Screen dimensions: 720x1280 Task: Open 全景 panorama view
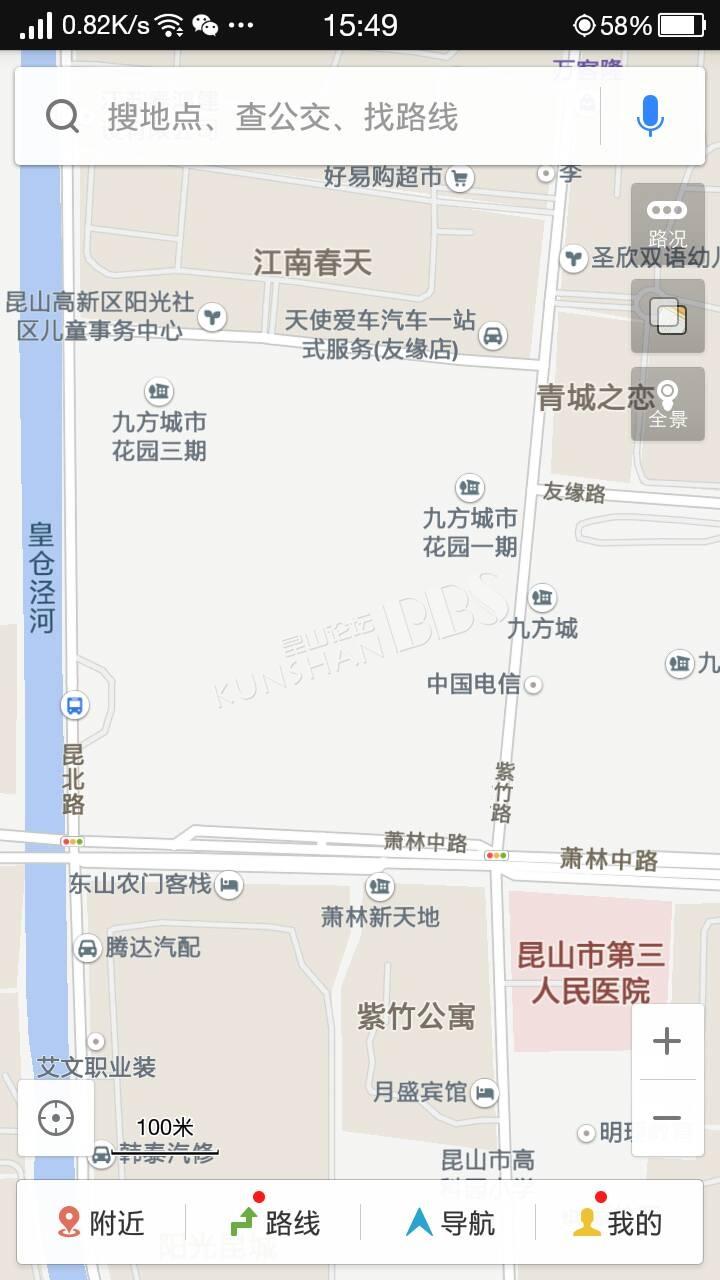(x=667, y=404)
